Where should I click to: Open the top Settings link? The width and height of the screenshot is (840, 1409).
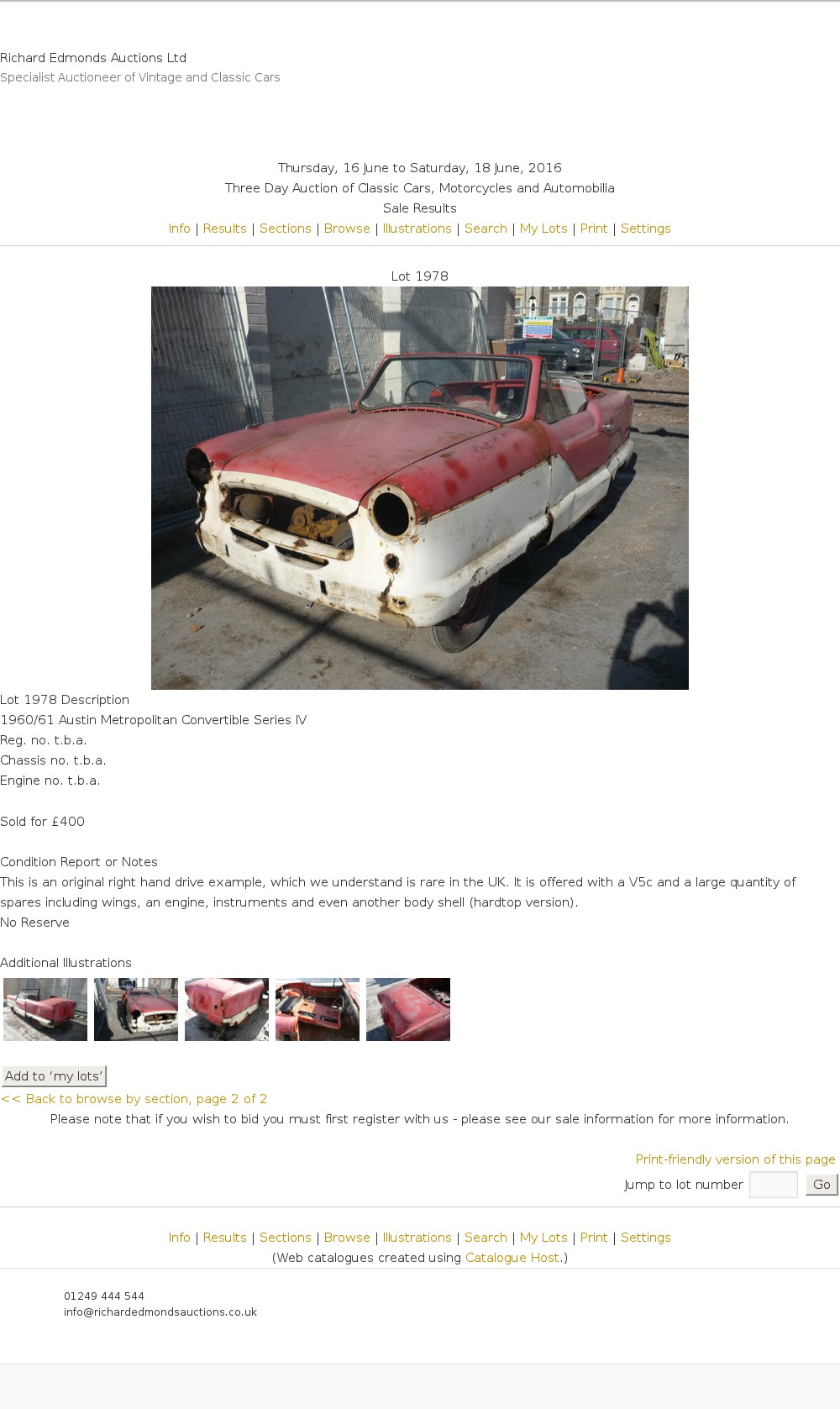point(645,229)
